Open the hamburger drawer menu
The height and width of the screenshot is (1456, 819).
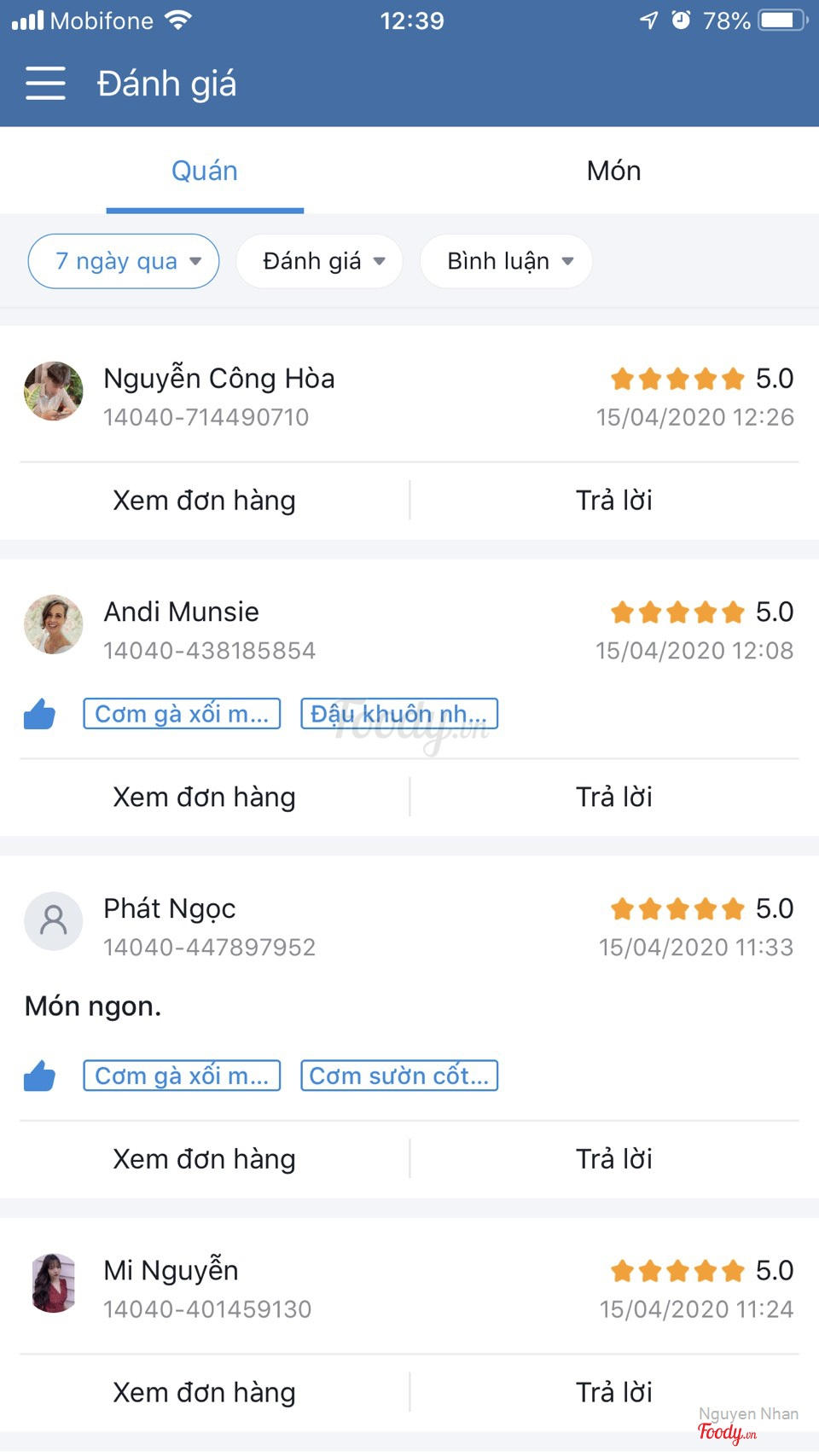45,84
